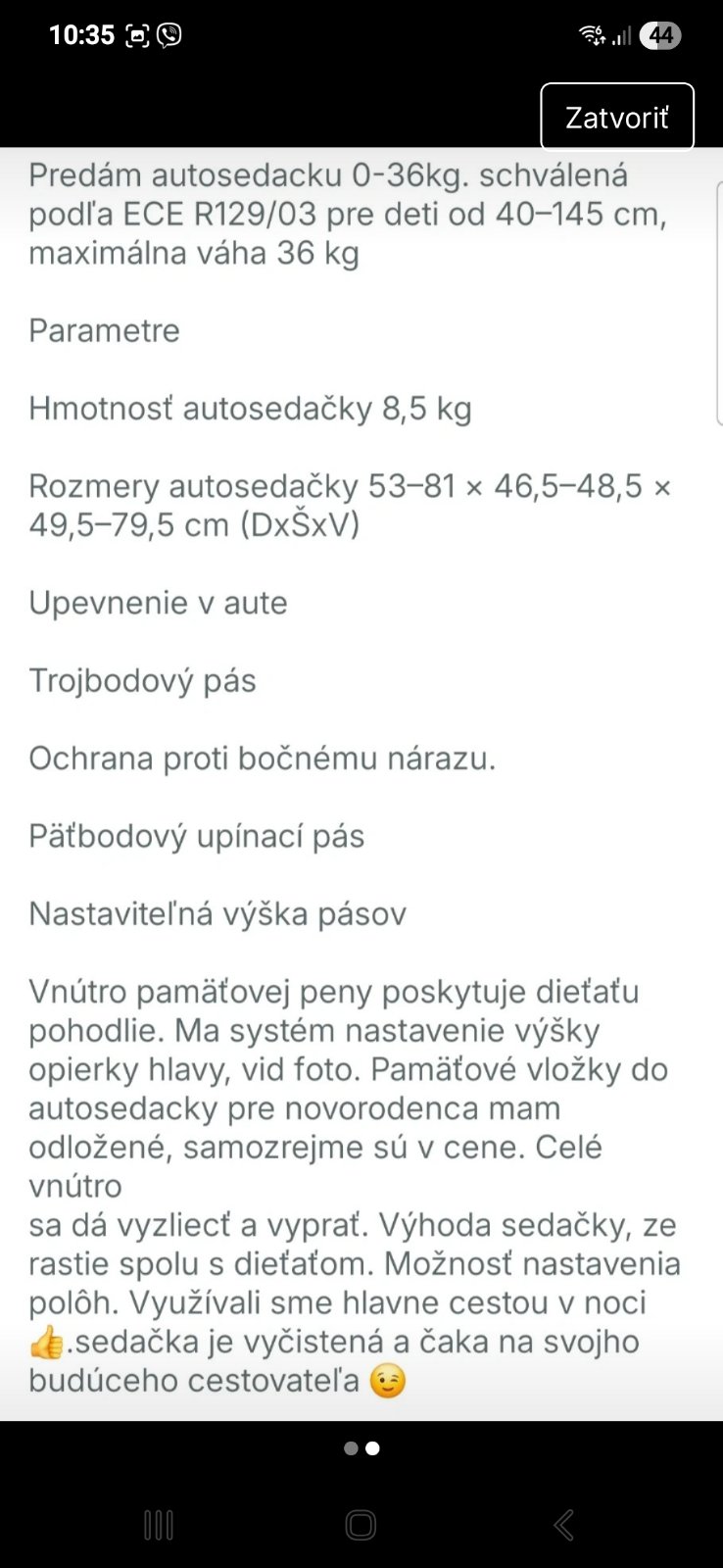Screen dimensions: 723x1568
Task: Go back using the system back button
Action: [563, 1525]
